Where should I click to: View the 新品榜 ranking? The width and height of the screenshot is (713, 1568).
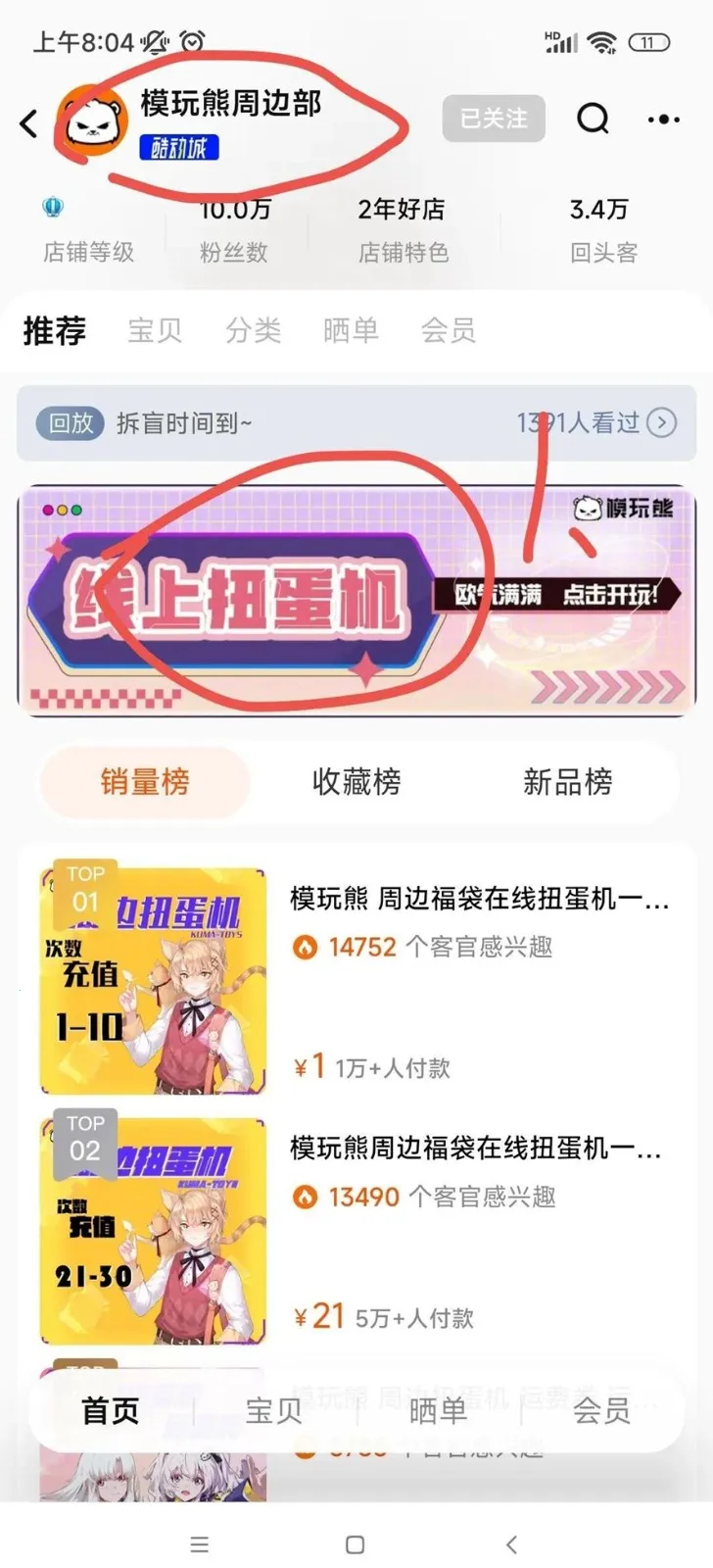567,782
